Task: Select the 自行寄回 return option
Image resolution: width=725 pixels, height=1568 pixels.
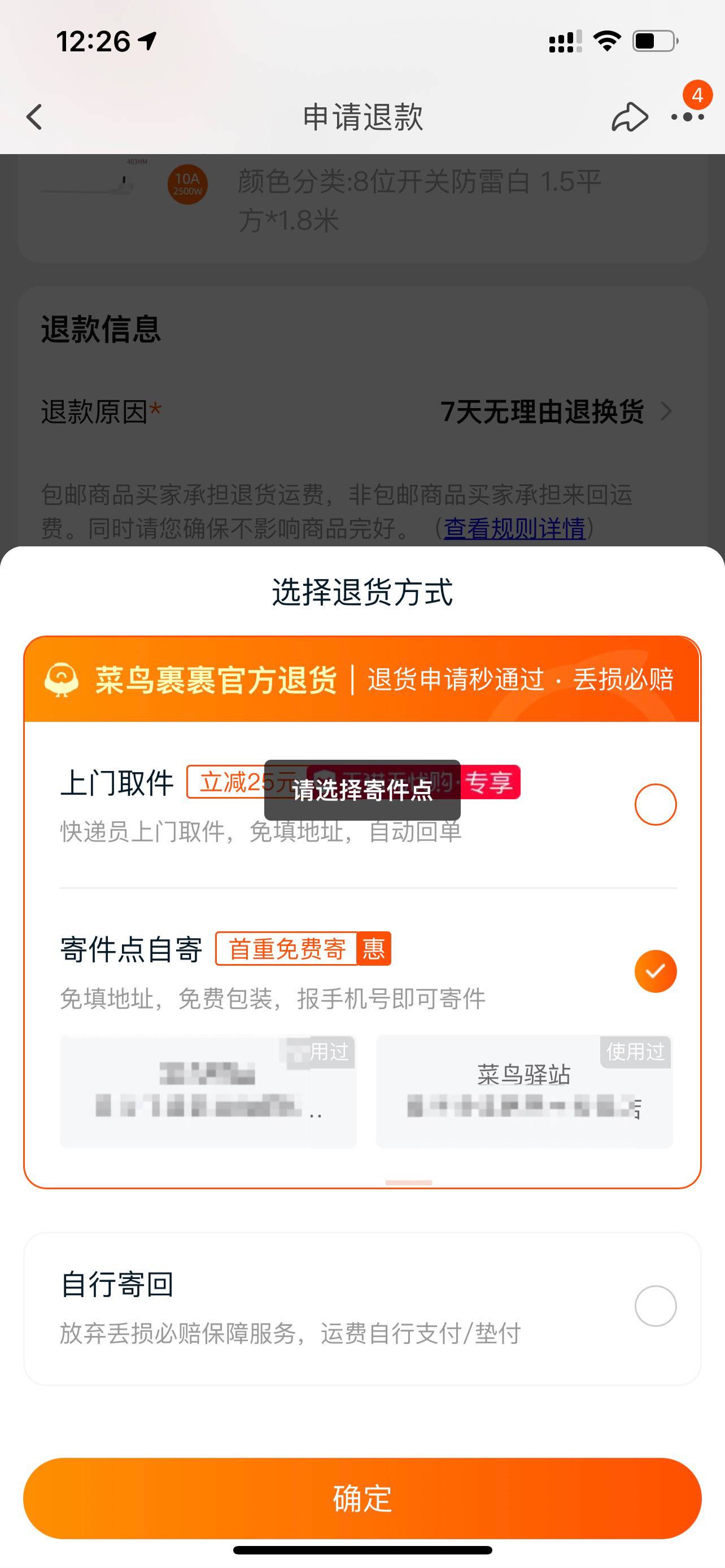Action: point(655,1306)
